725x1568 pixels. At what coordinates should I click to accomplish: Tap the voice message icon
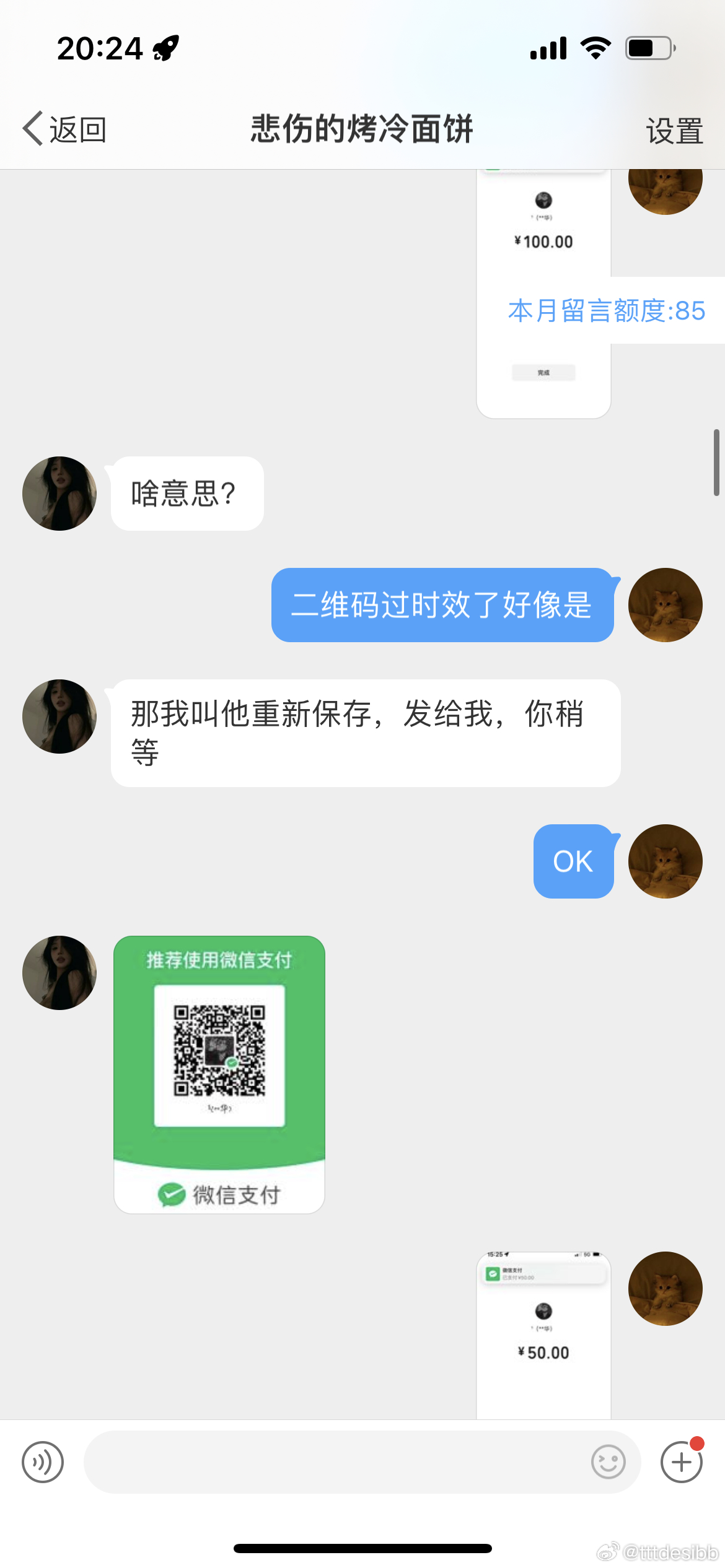pos(43,1462)
